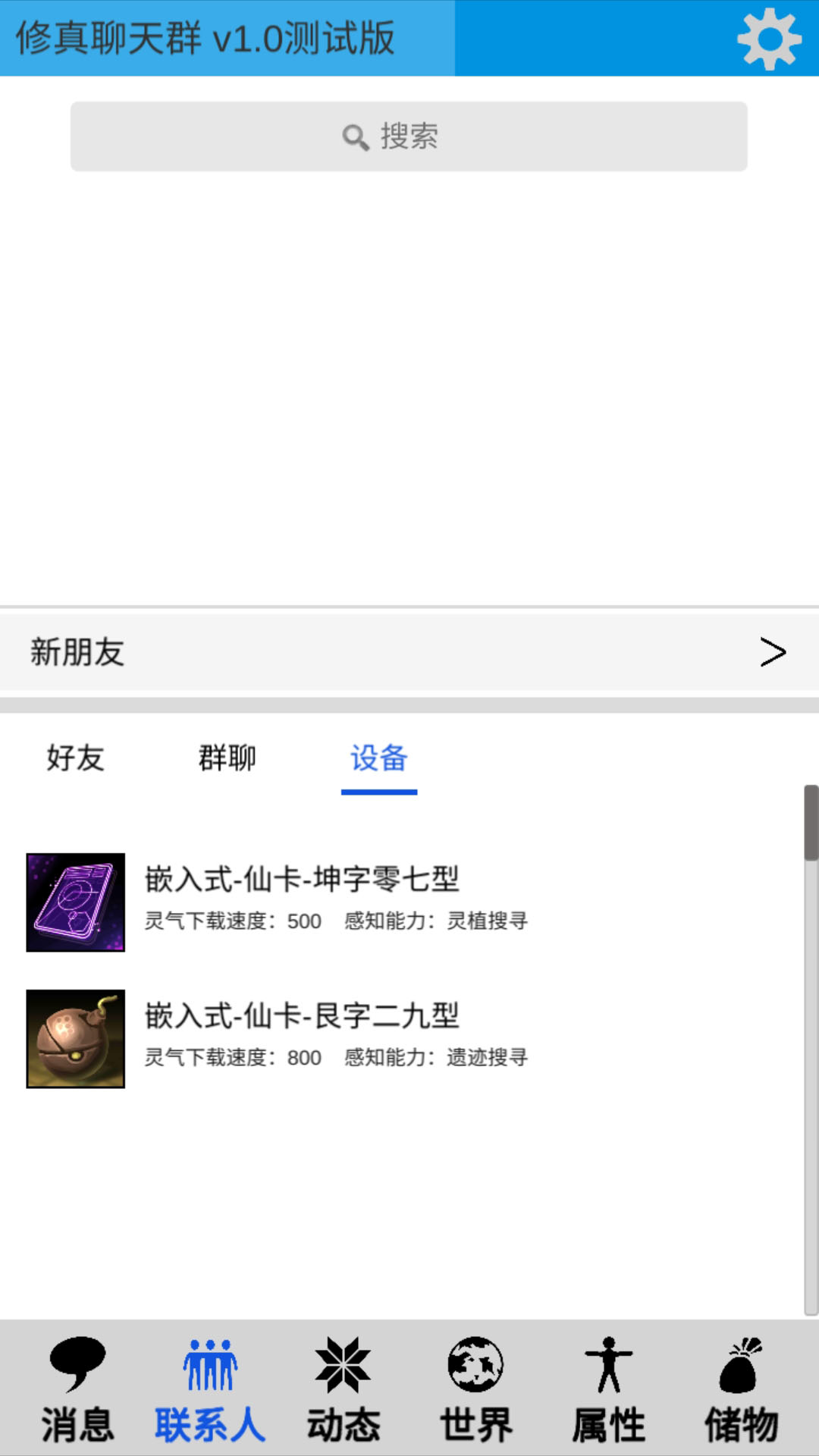The width and height of the screenshot is (819, 1456).
Task: Click the bomb-shaped device thumbnail
Action: (75, 1039)
